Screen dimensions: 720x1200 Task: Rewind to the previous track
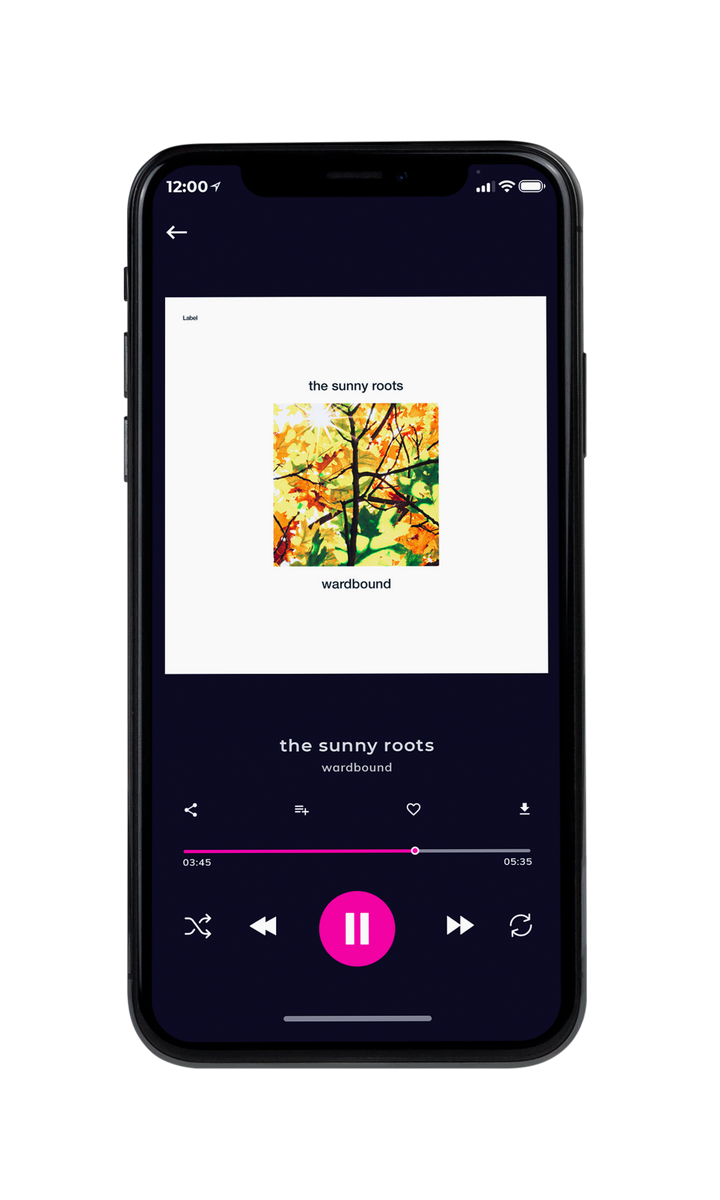click(263, 926)
